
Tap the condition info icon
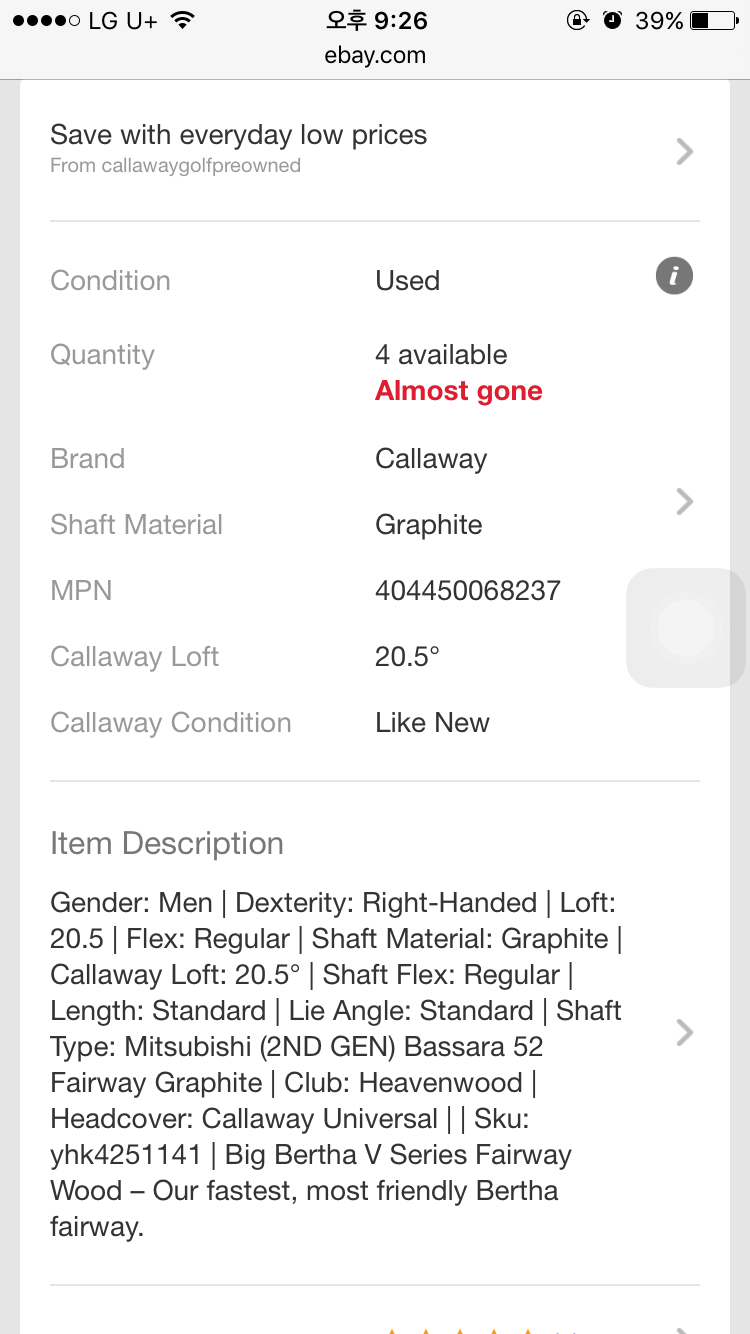[x=674, y=276]
